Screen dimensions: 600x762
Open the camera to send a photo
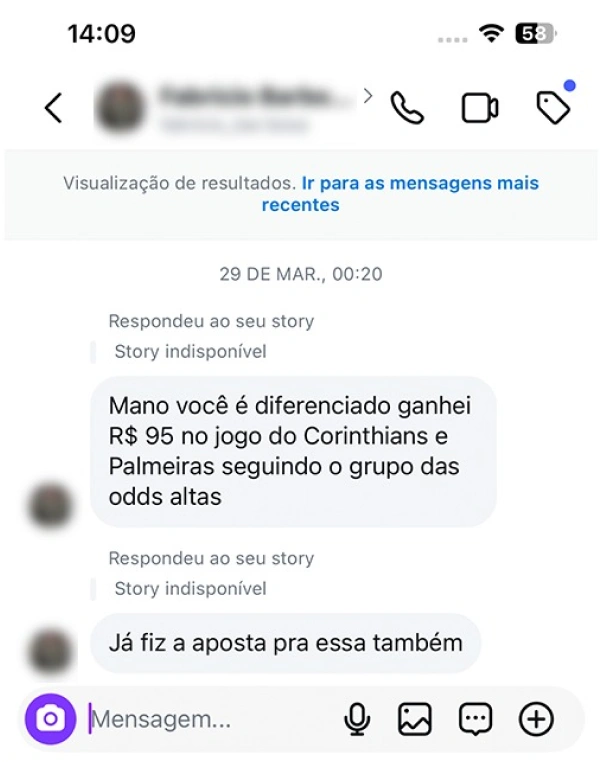point(50,719)
